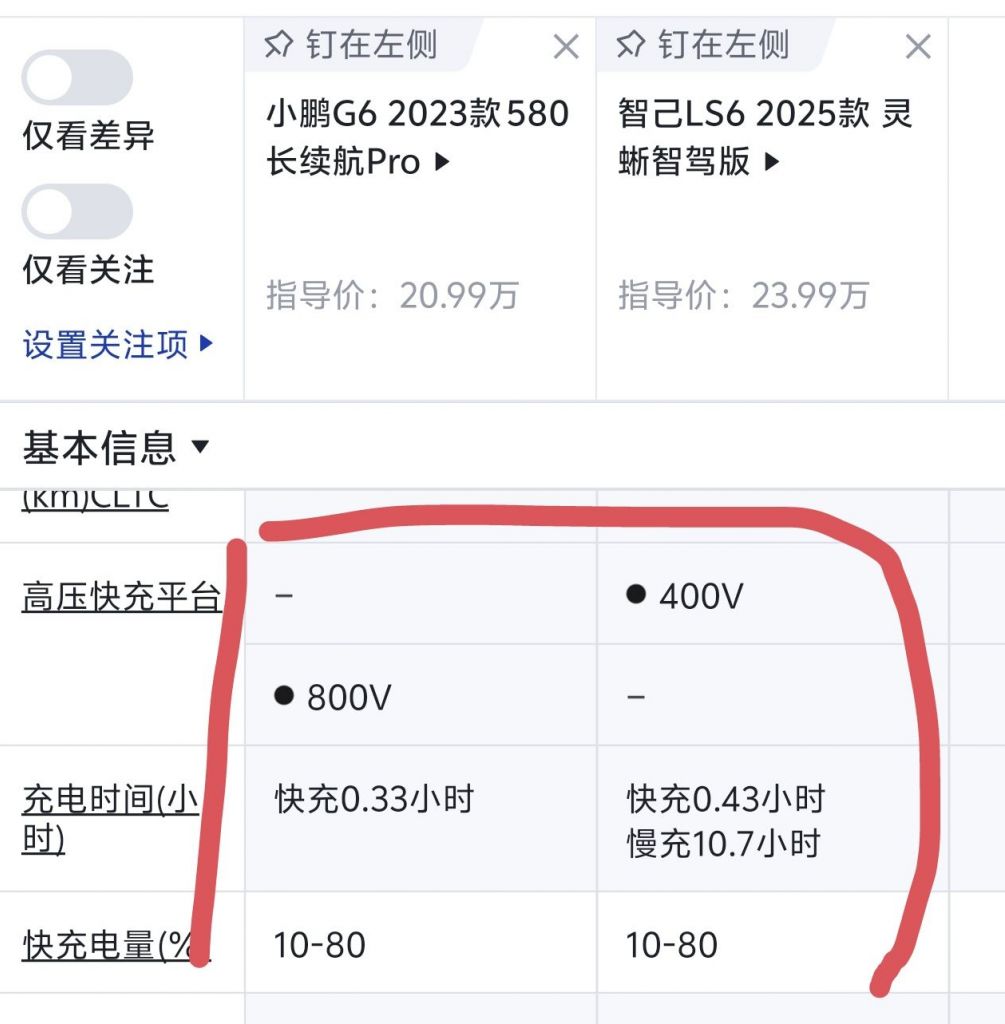The height and width of the screenshot is (1024, 1005).
Task: Enable the 仅看关注 switch
Action: click(77, 211)
